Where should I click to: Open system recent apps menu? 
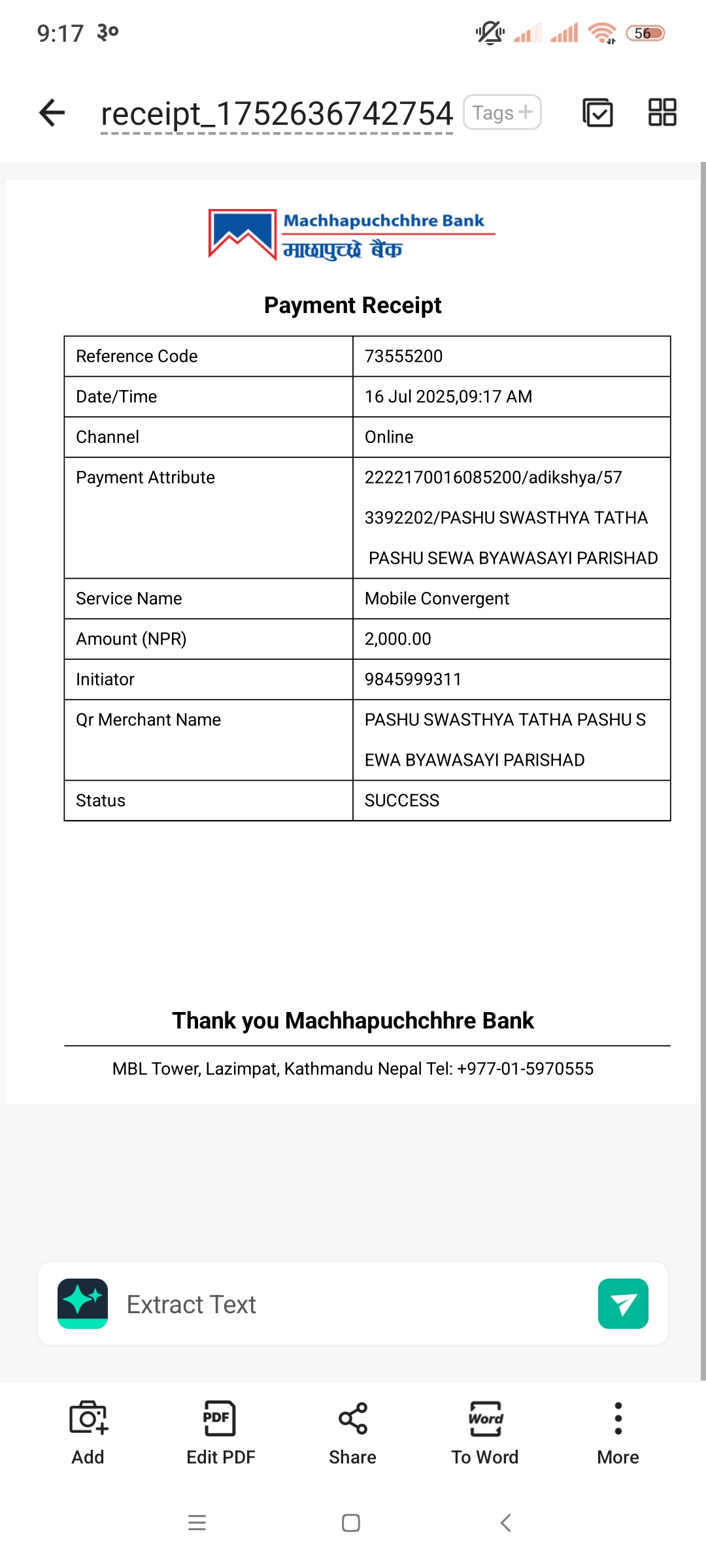tap(197, 1523)
